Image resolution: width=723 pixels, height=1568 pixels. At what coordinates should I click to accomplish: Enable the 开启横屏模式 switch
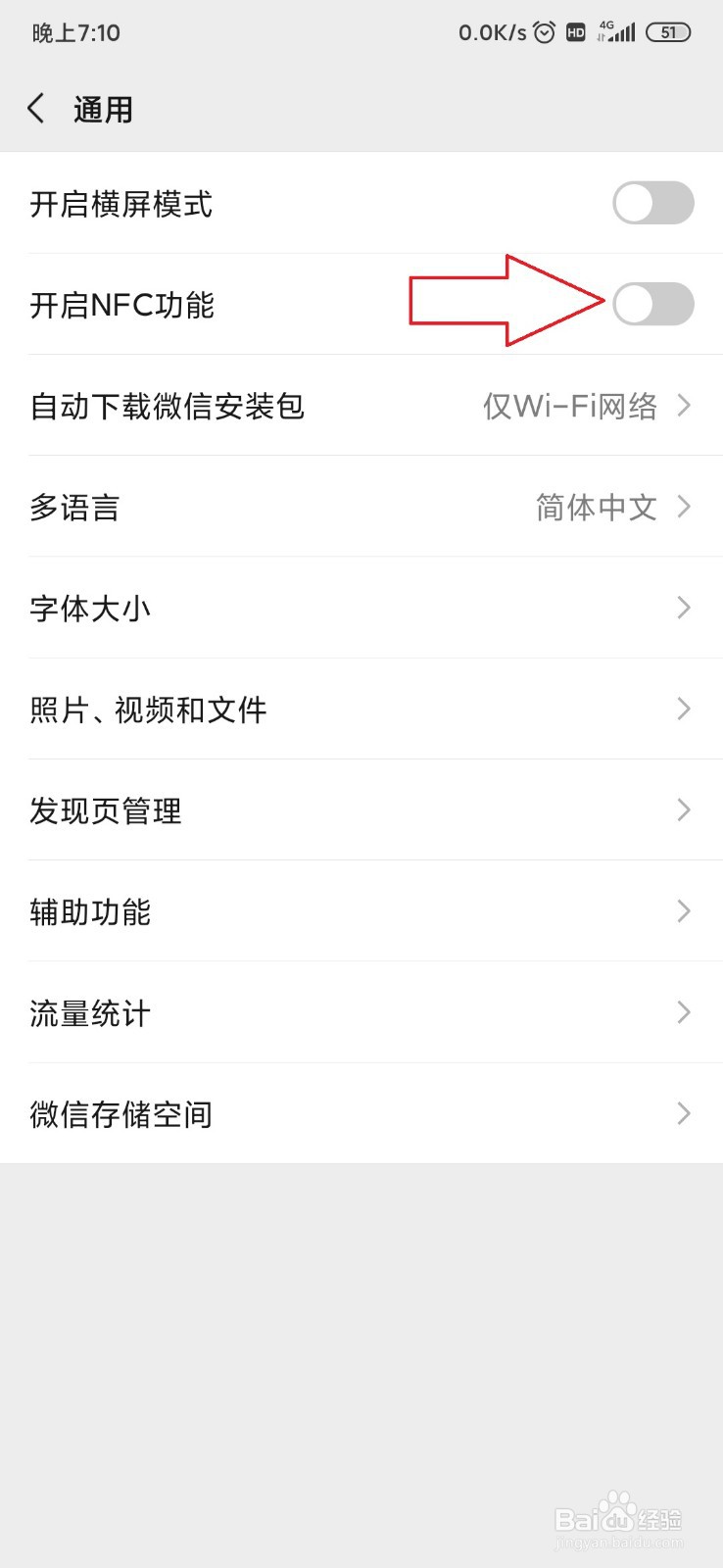click(652, 203)
